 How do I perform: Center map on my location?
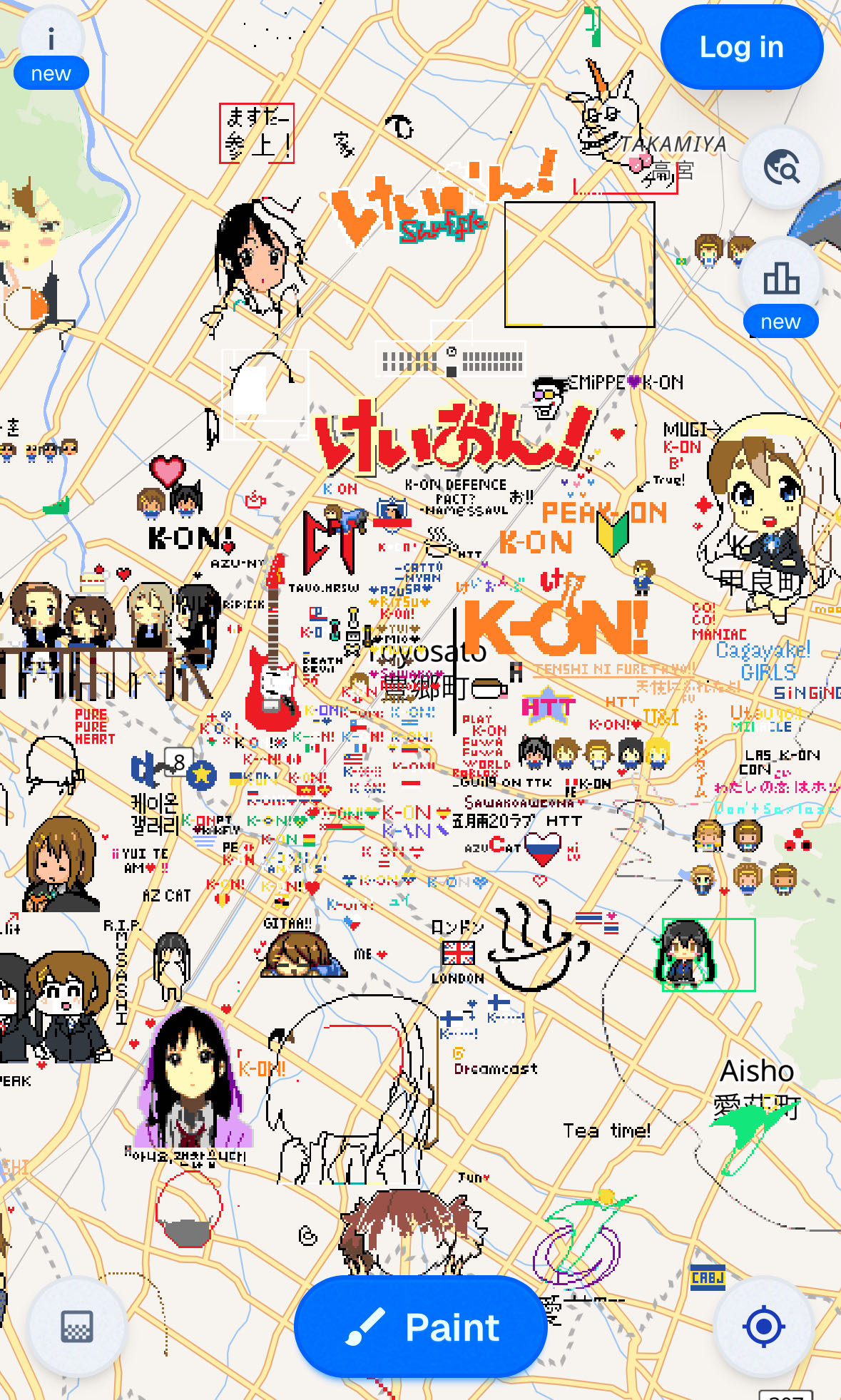763,1327
